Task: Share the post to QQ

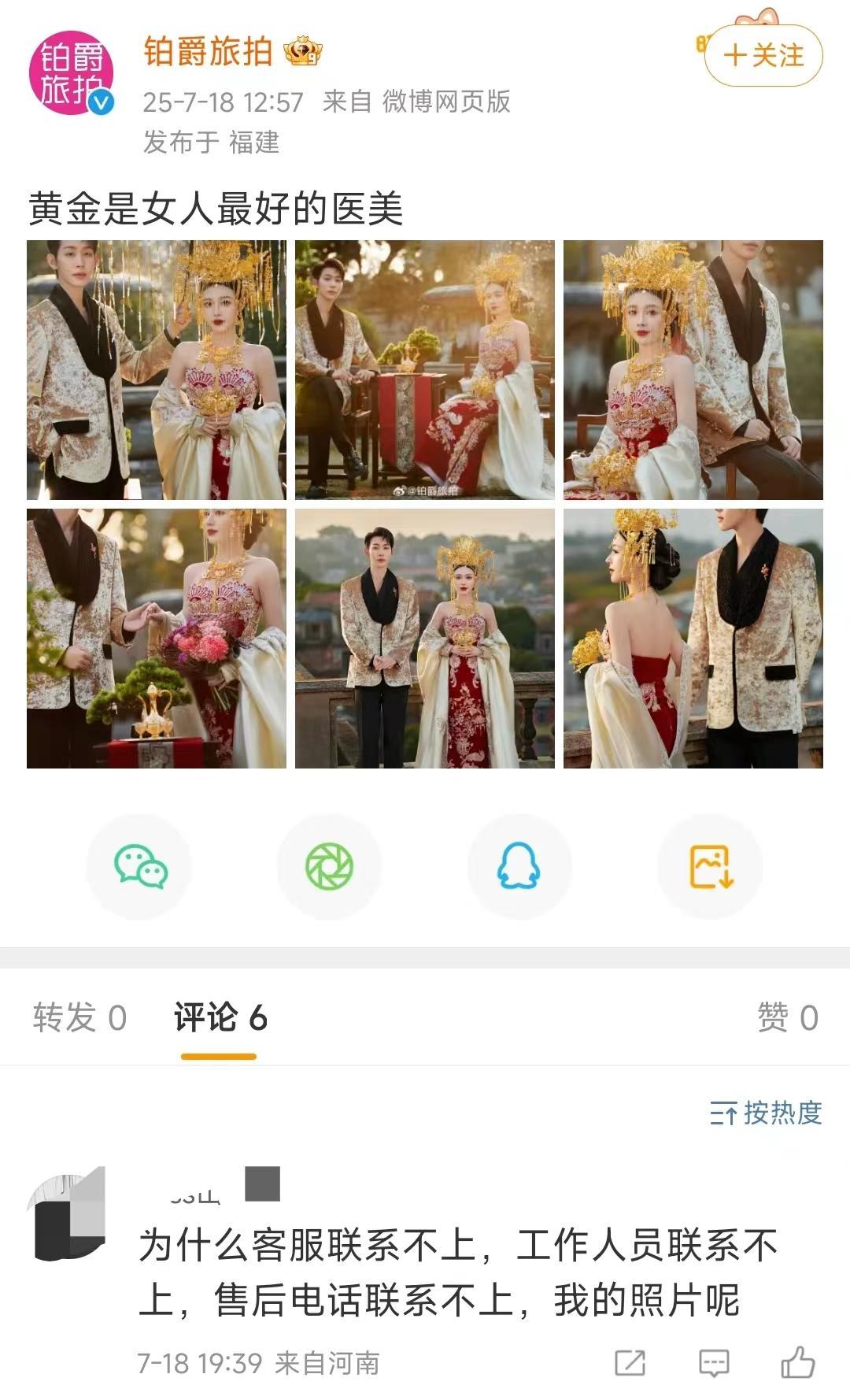Action: (x=519, y=867)
